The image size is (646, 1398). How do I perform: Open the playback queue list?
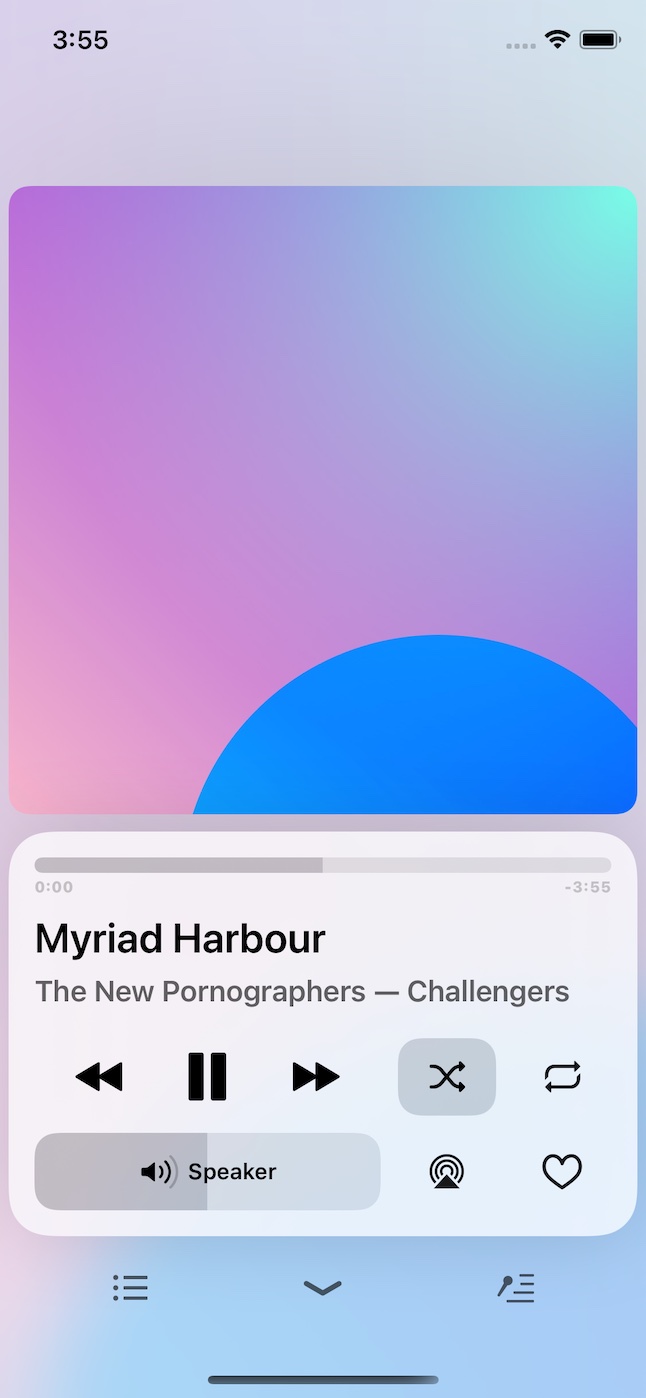click(130, 1288)
